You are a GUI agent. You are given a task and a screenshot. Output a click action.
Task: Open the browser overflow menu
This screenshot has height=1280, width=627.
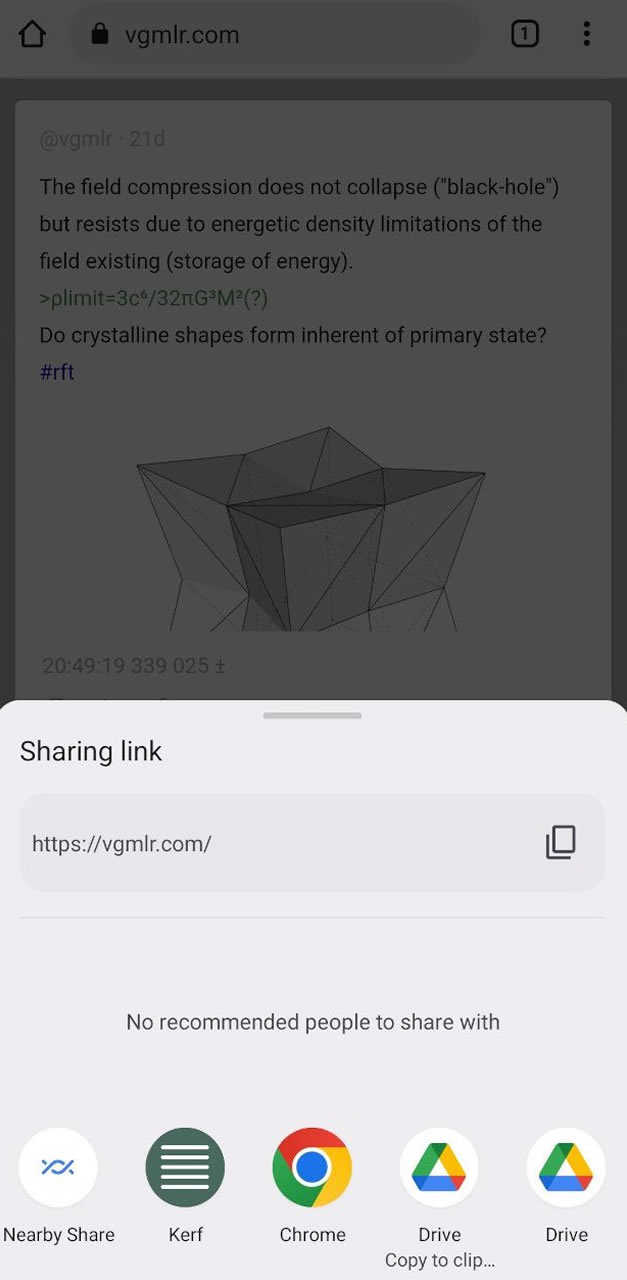587,35
